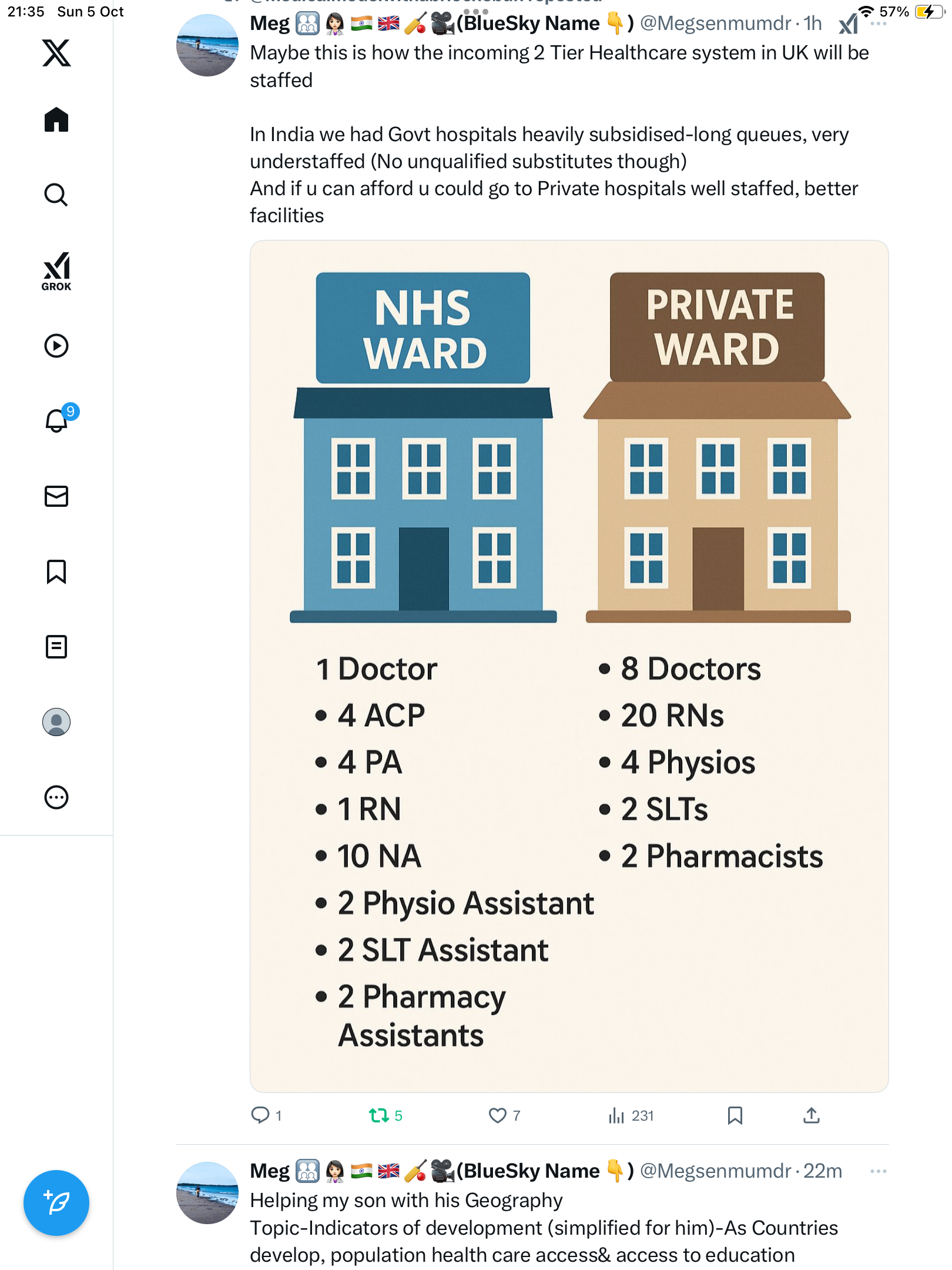Image resolution: width=952 pixels, height=1270 pixels.
Task: Open overflow menu on the Geography post
Action: pos(878,1171)
